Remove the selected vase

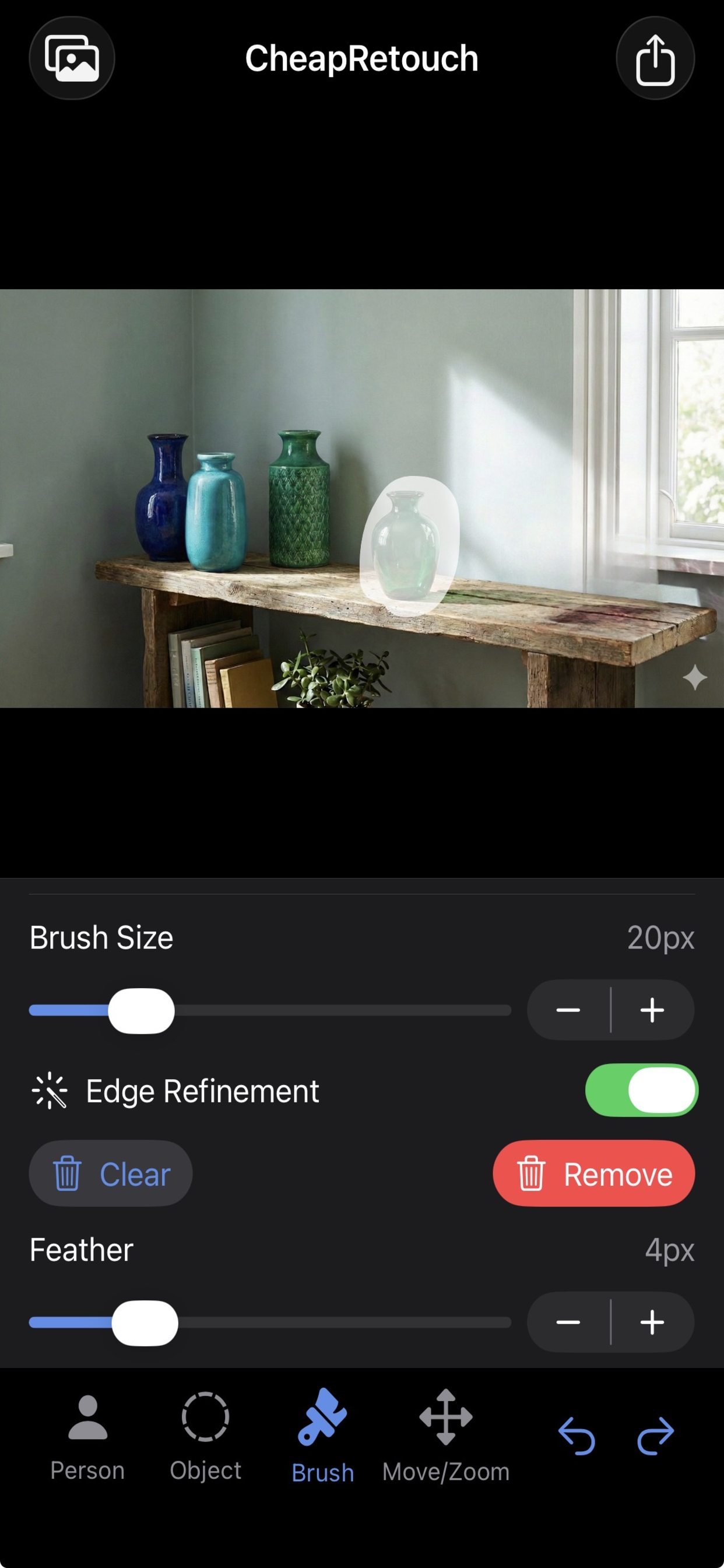click(x=593, y=1174)
